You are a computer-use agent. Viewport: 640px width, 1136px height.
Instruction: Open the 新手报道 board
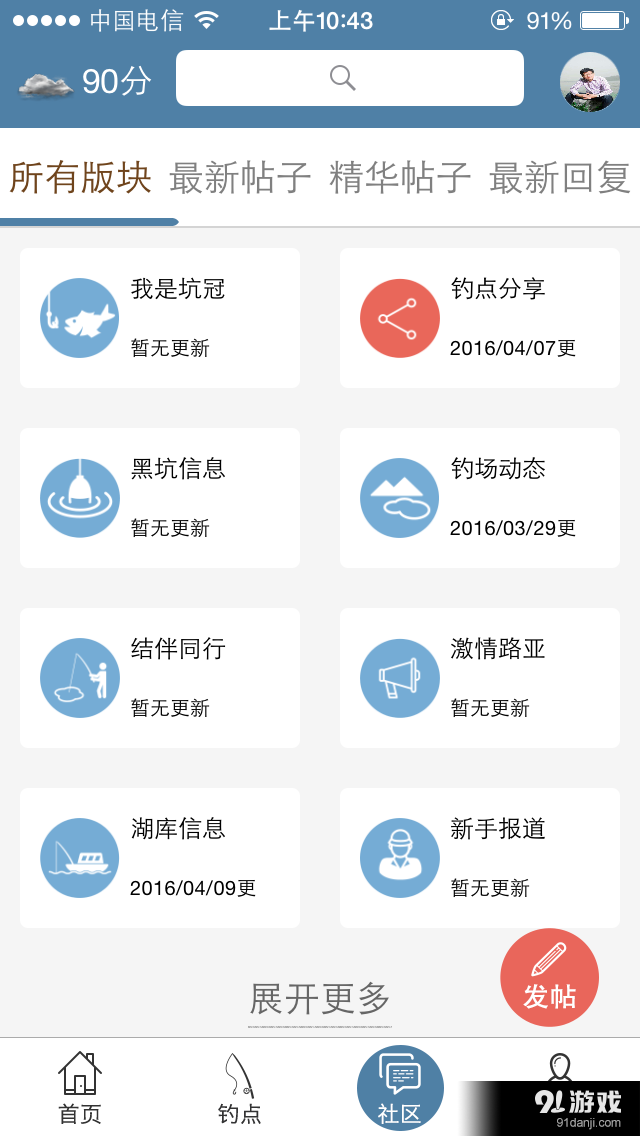(x=480, y=858)
